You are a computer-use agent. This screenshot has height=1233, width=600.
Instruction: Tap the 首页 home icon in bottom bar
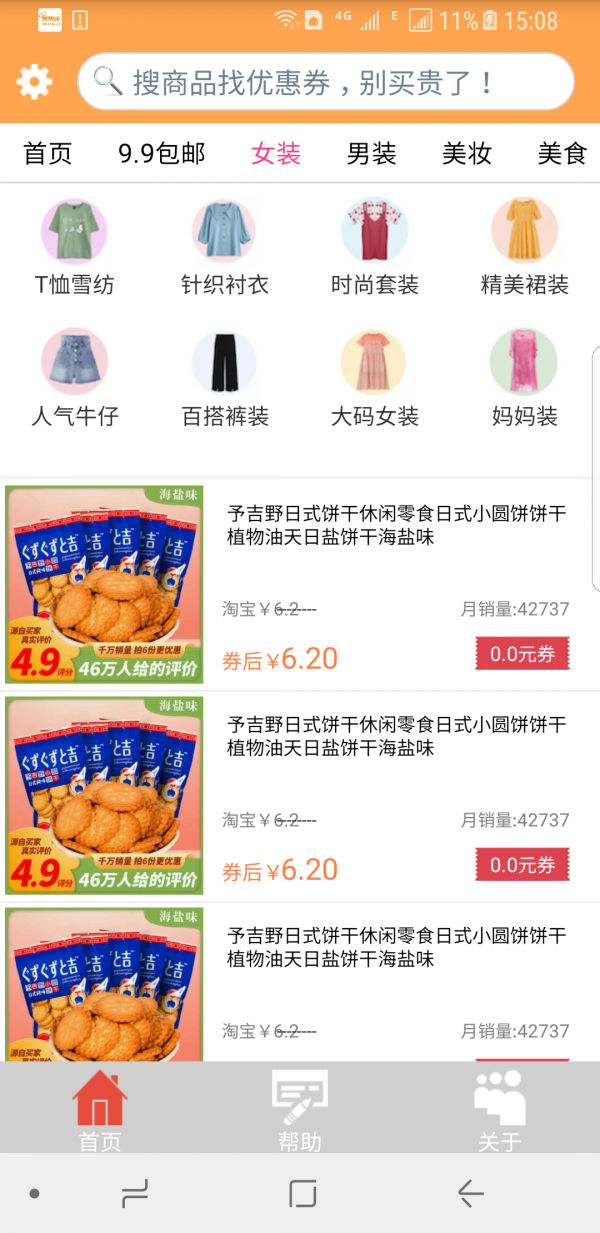click(x=100, y=1108)
